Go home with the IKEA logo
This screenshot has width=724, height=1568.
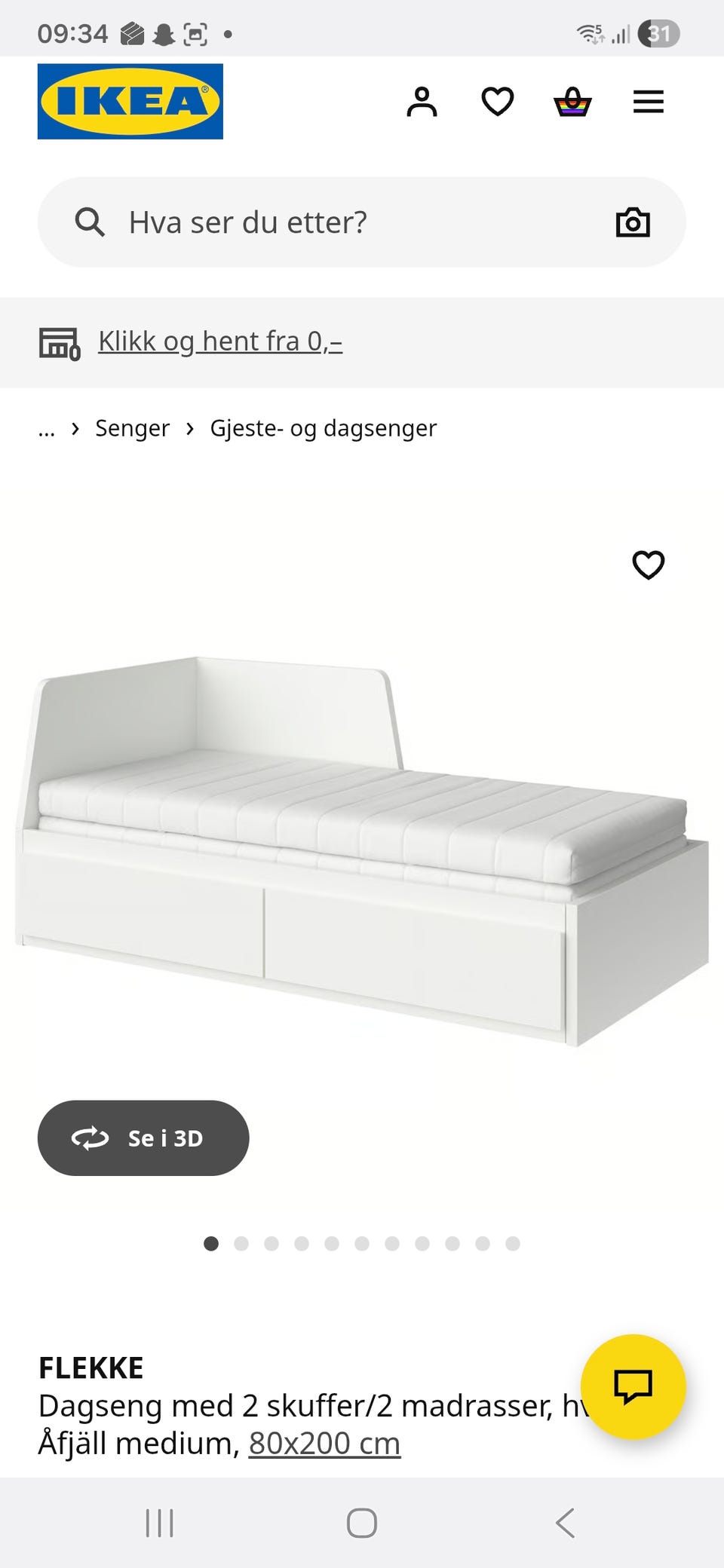(x=129, y=100)
